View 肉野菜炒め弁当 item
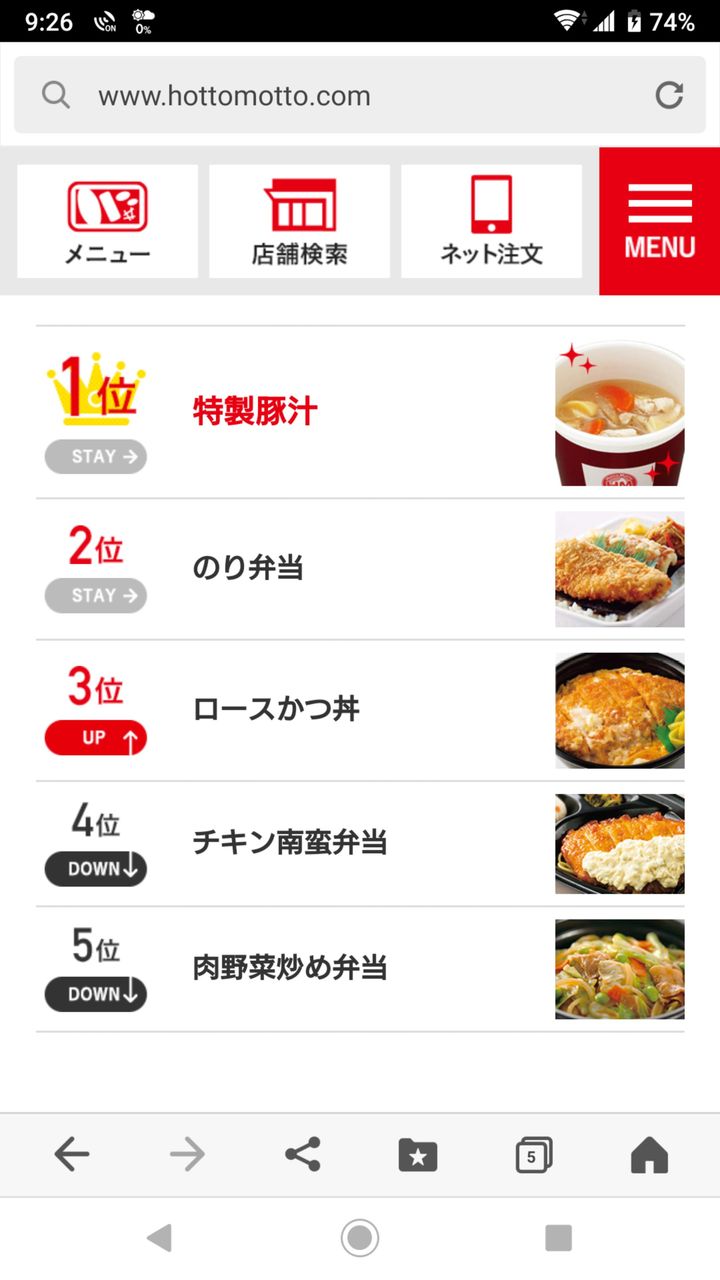The image size is (720, 1280). 290,968
